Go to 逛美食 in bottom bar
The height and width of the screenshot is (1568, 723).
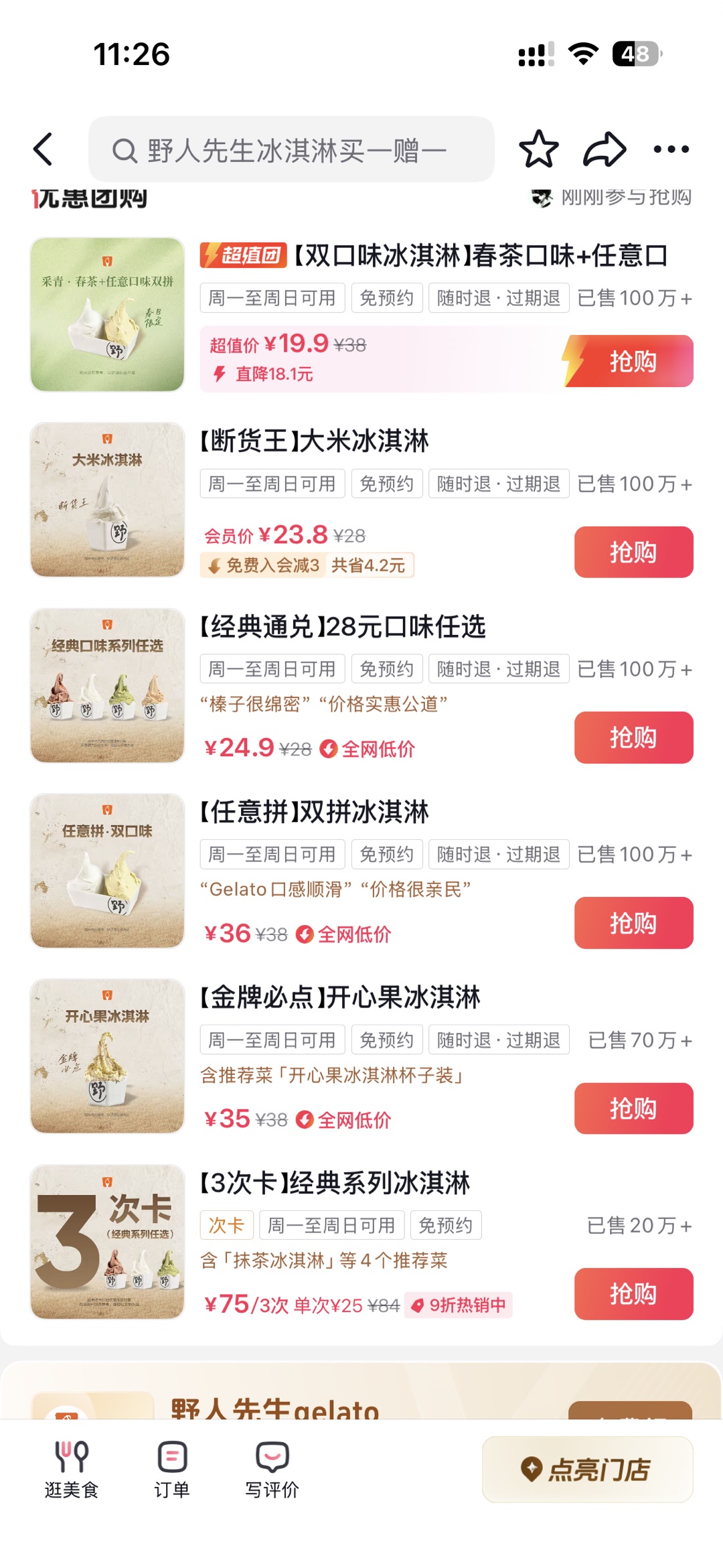tap(72, 1470)
